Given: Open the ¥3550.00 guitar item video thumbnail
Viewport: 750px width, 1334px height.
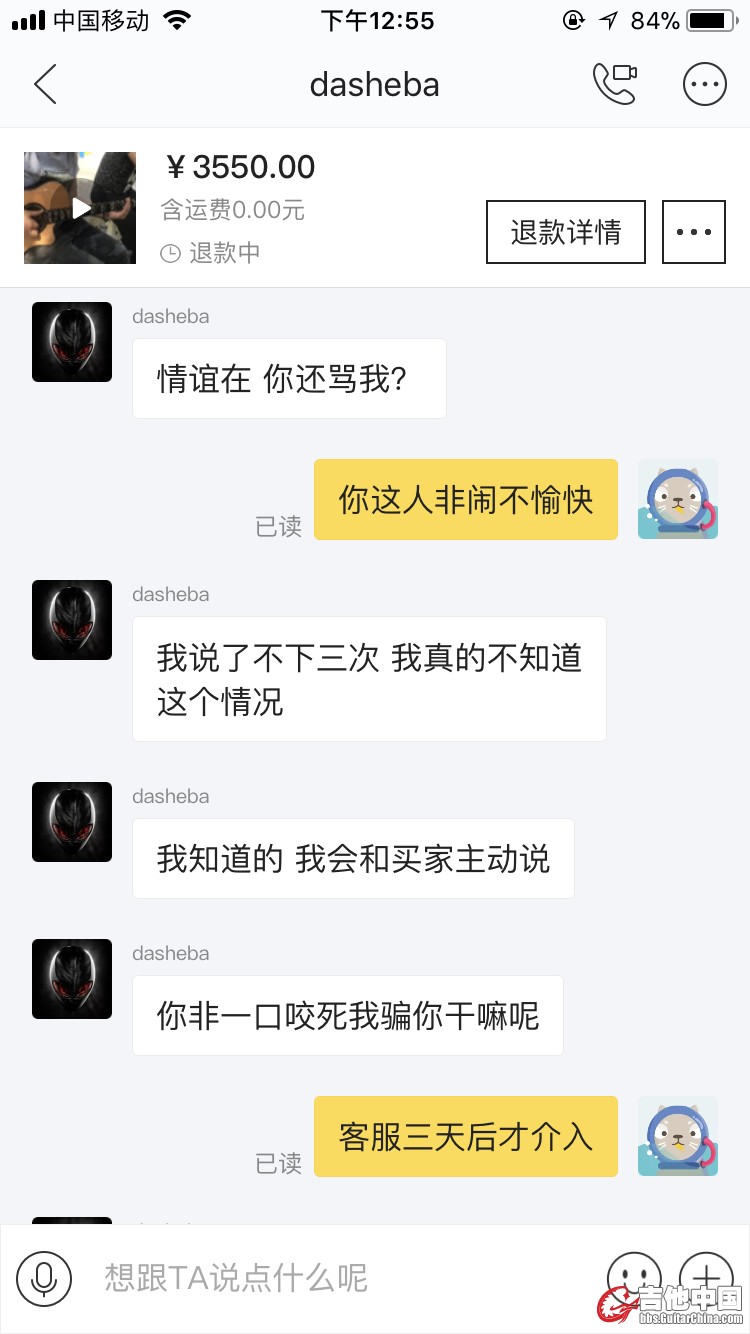Looking at the screenshot, I should tap(80, 208).
